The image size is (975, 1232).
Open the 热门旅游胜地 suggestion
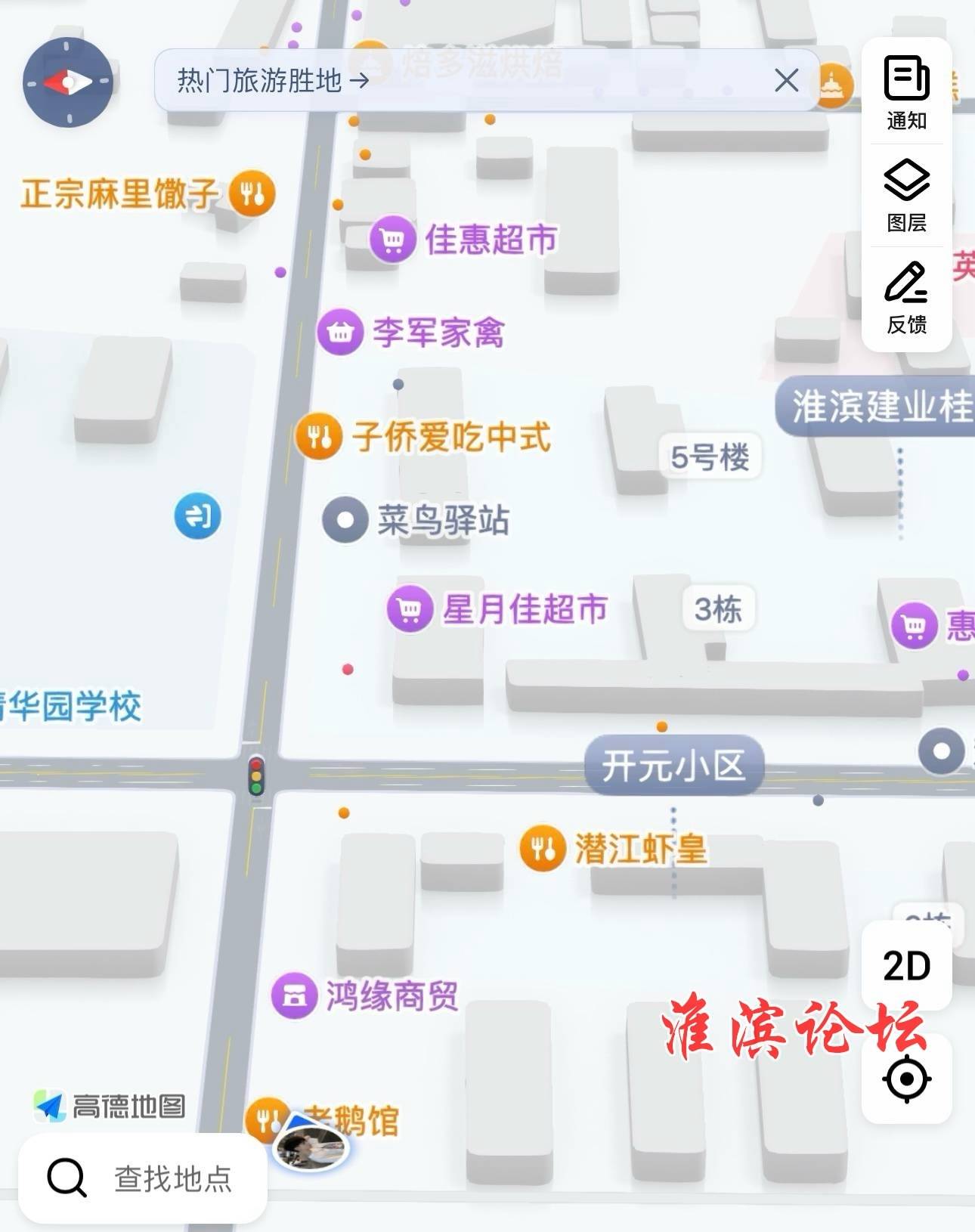tap(272, 80)
